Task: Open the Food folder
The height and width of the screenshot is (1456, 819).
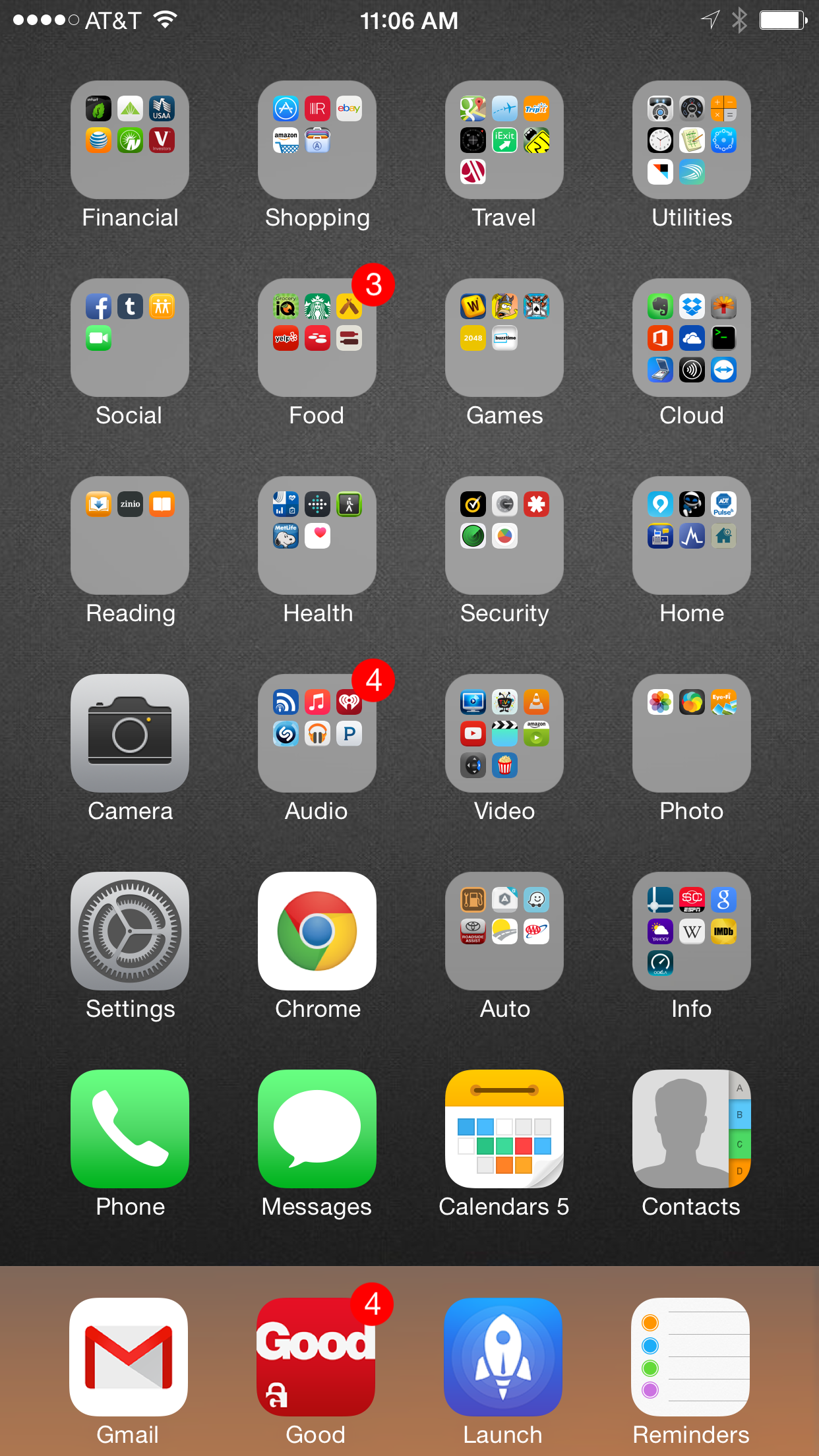Action: coord(317,338)
